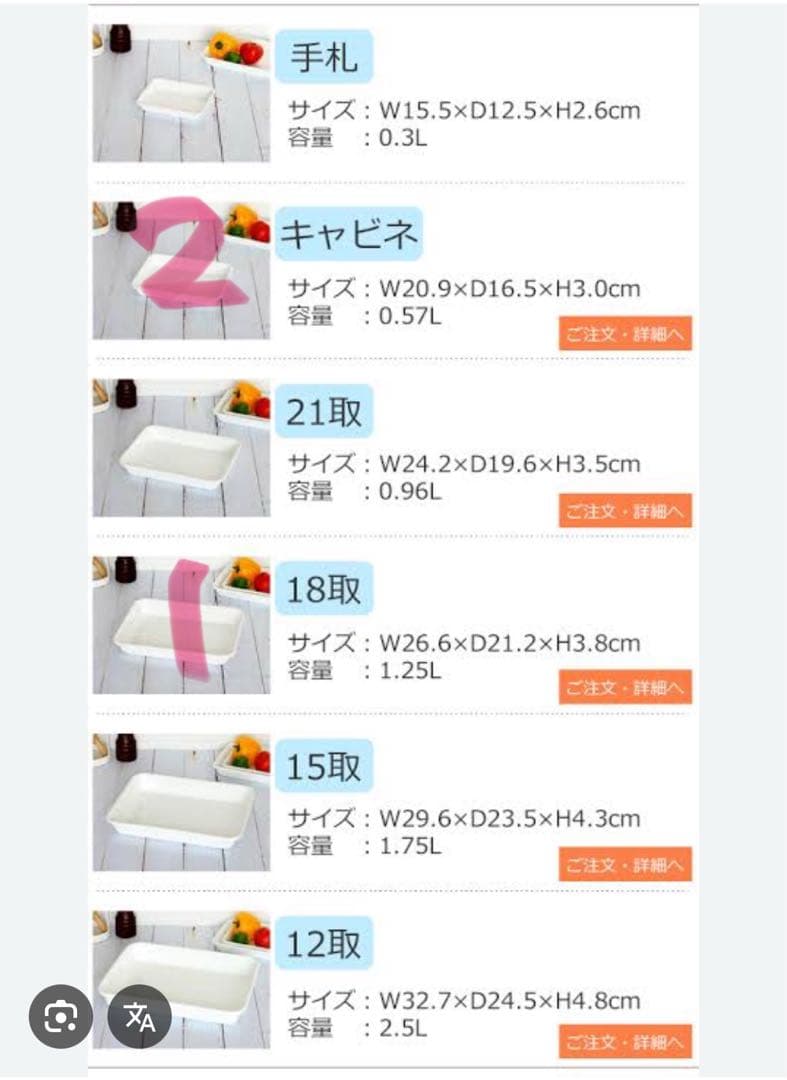Click ご注文・詳細へ button for the キャビネ tray
Image resolution: width=787 pixels, height=1080 pixels.
pyautogui.click(x=623, y=333)
